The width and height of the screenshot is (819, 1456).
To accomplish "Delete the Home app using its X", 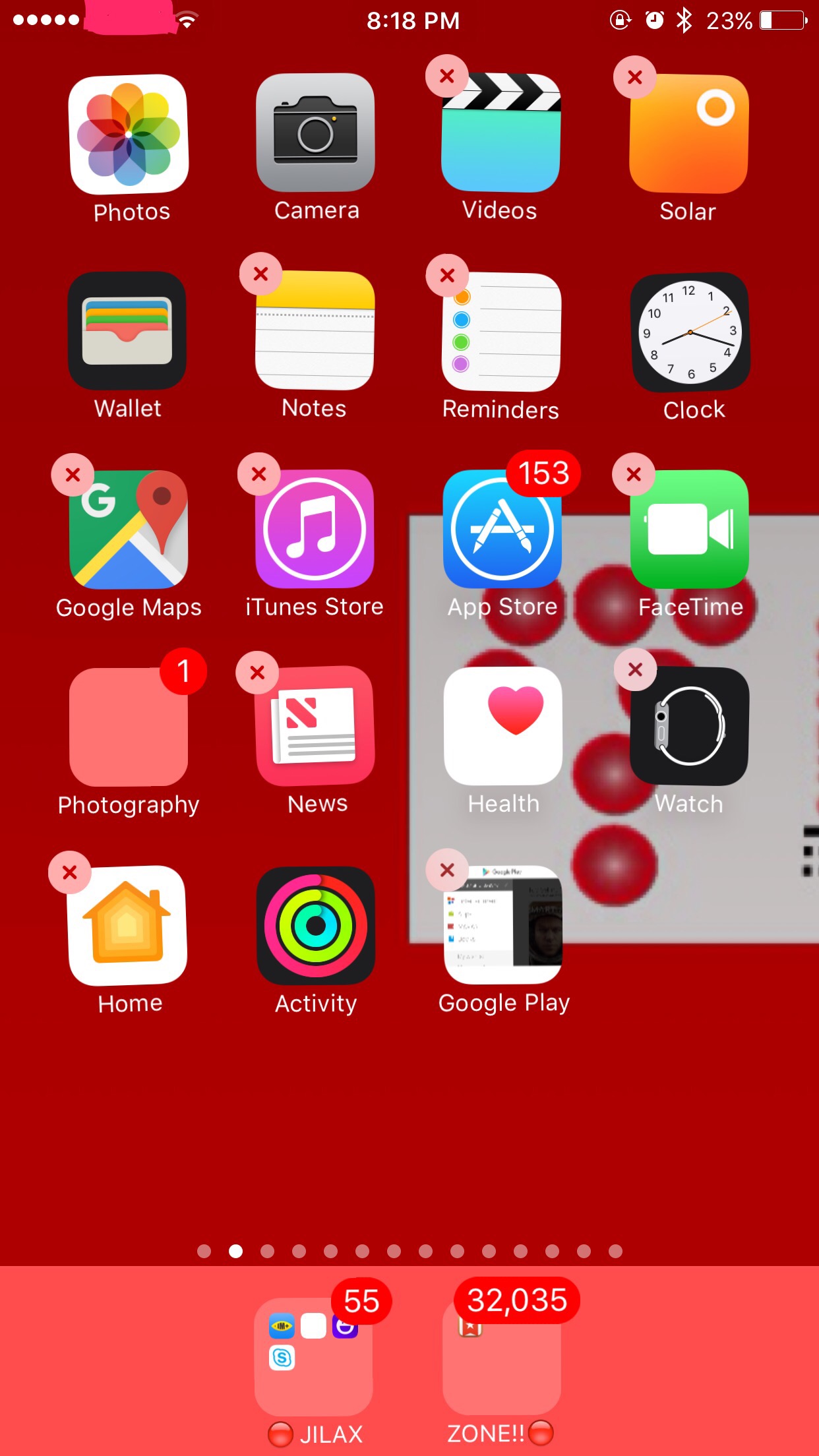I will (69, 872).
